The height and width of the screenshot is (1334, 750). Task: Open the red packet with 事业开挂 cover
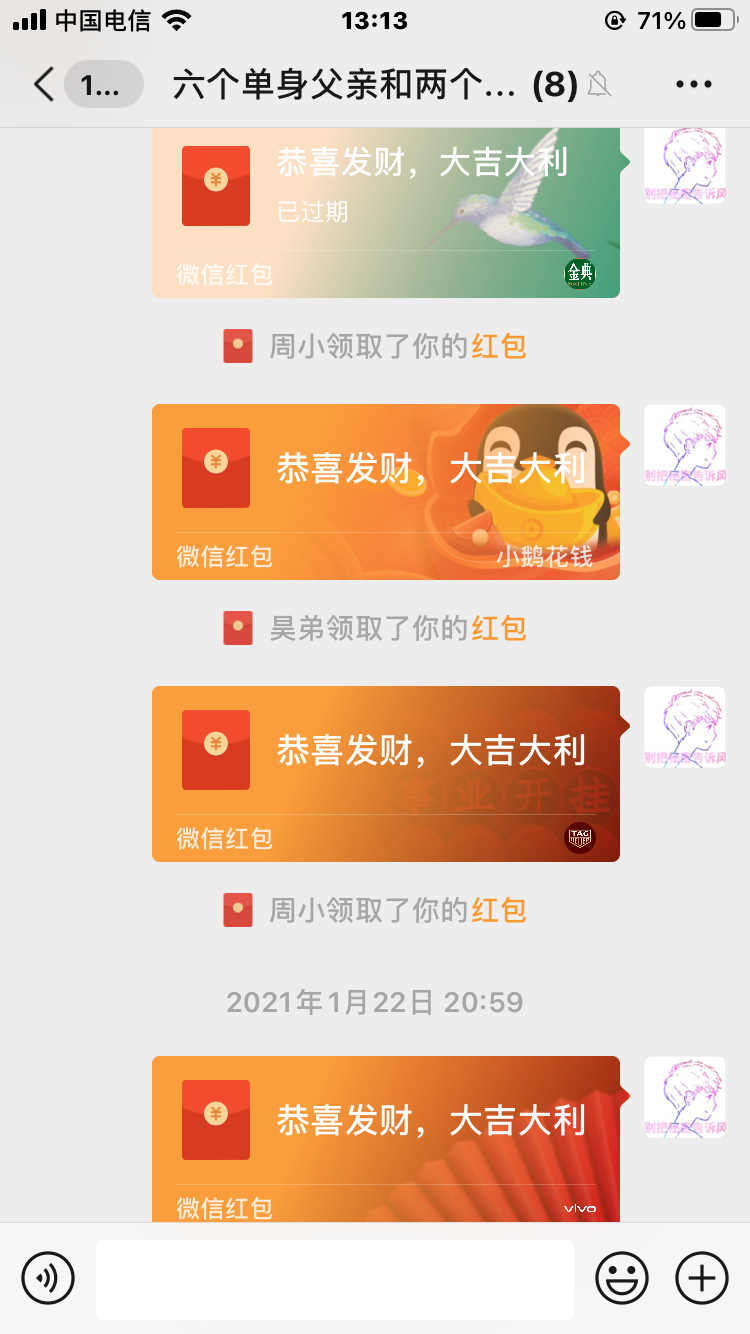click(x=386, y=773)
